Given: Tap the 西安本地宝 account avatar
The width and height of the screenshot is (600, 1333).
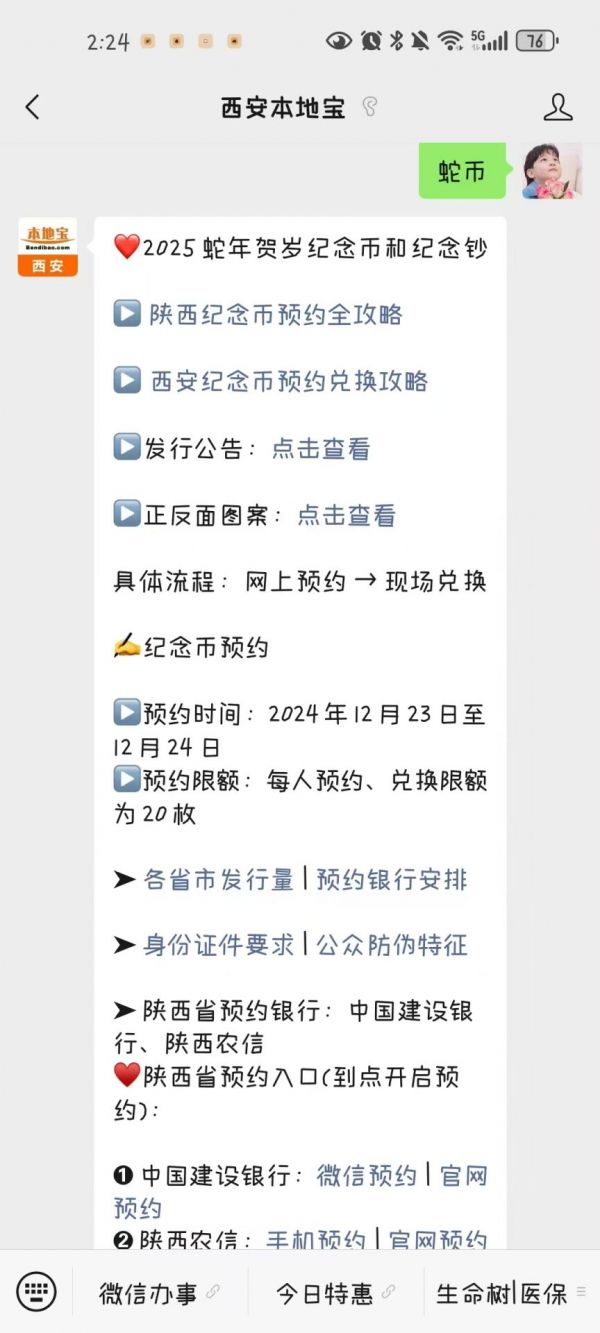Looking at the screenshot, I should tap(47, 247).
